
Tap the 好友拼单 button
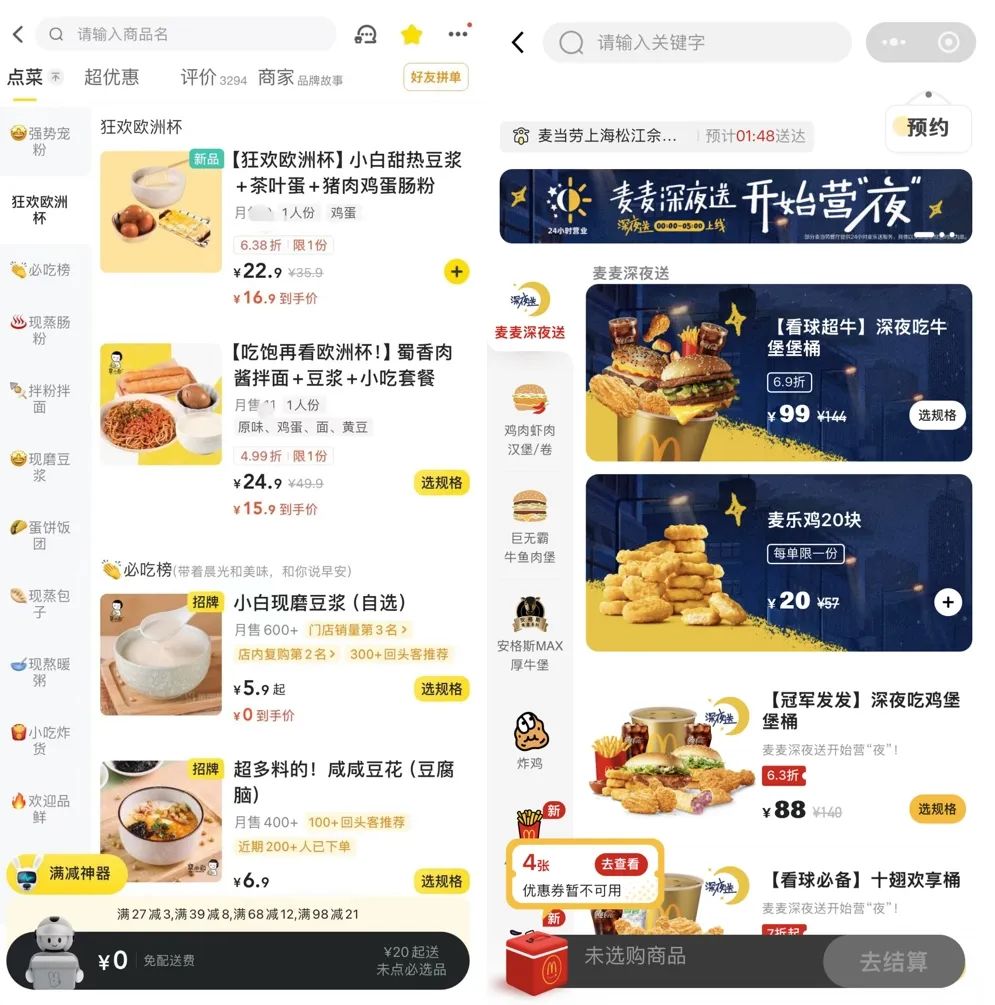coord(436,77)
